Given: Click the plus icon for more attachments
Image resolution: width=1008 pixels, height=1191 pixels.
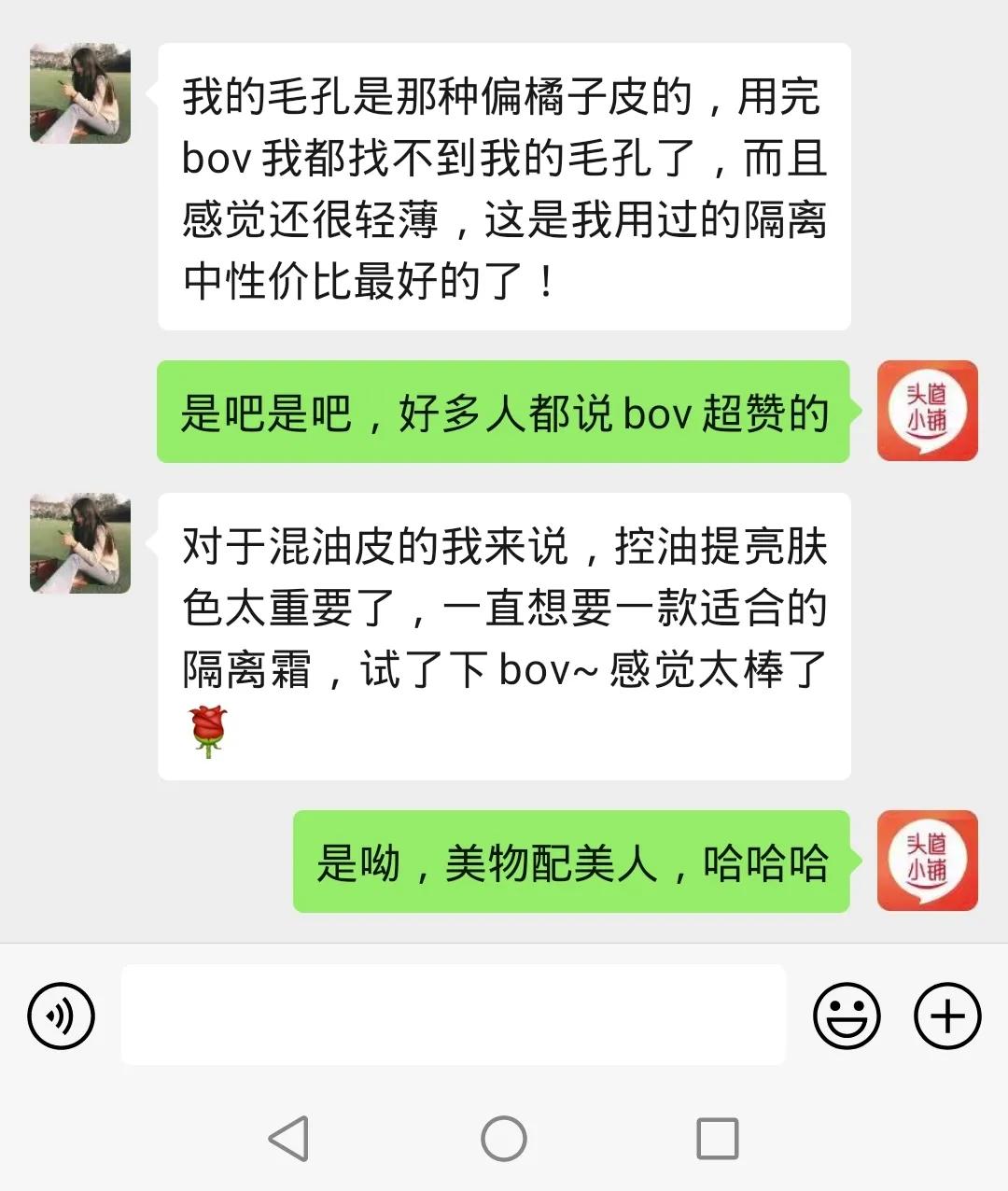Looking at the screenshot, I should click(946, 1016).
